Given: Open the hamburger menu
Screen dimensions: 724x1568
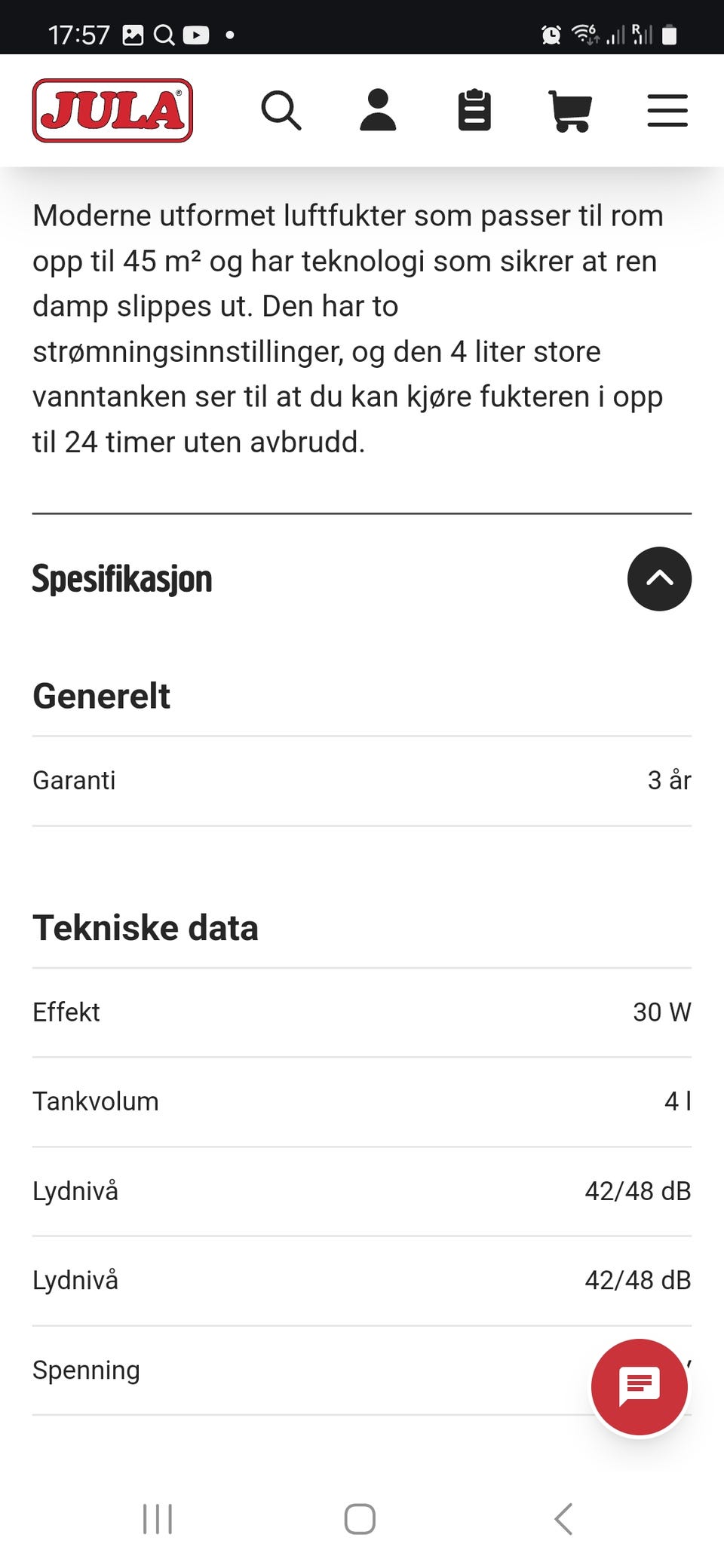Looking at the screenshot, I should [x=667, y=110].
